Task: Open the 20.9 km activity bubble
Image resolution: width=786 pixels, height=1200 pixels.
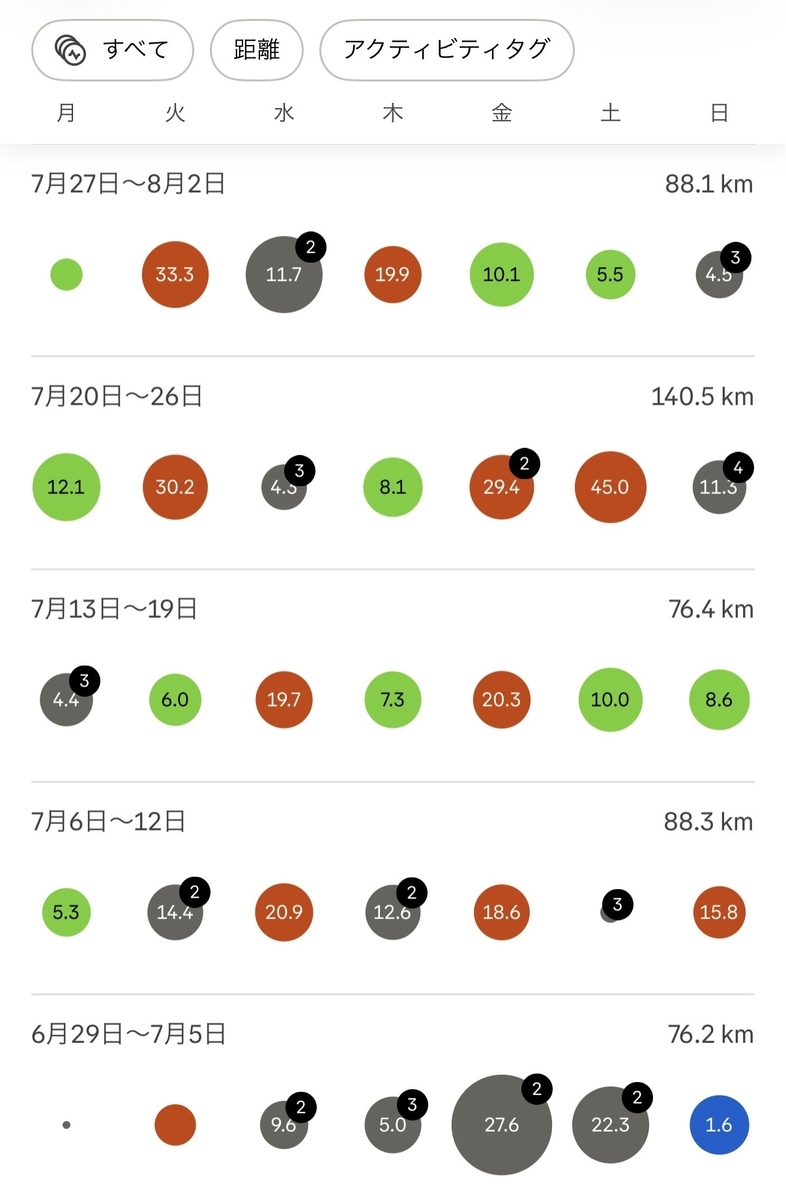Action: 284,912
